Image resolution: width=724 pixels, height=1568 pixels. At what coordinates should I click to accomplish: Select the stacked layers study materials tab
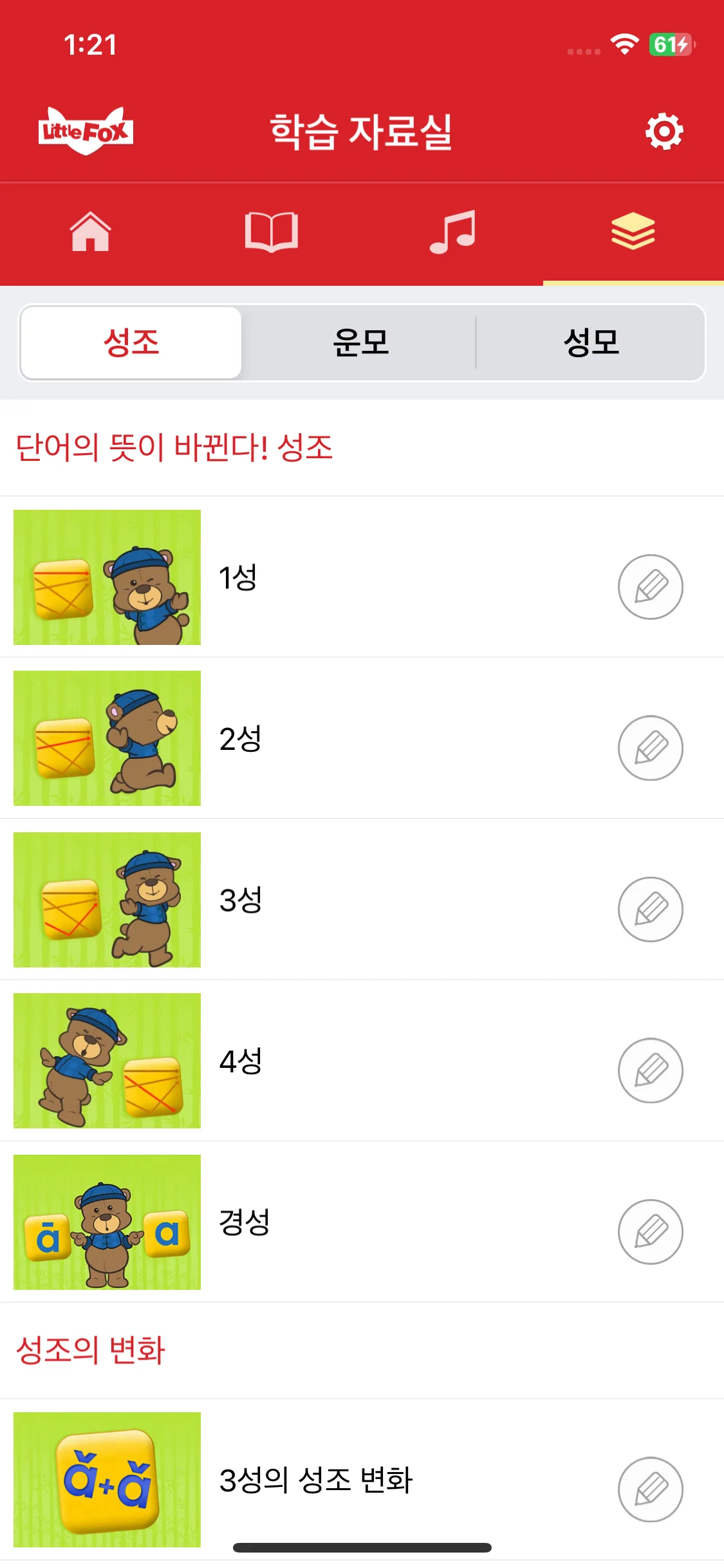point(633,232)
